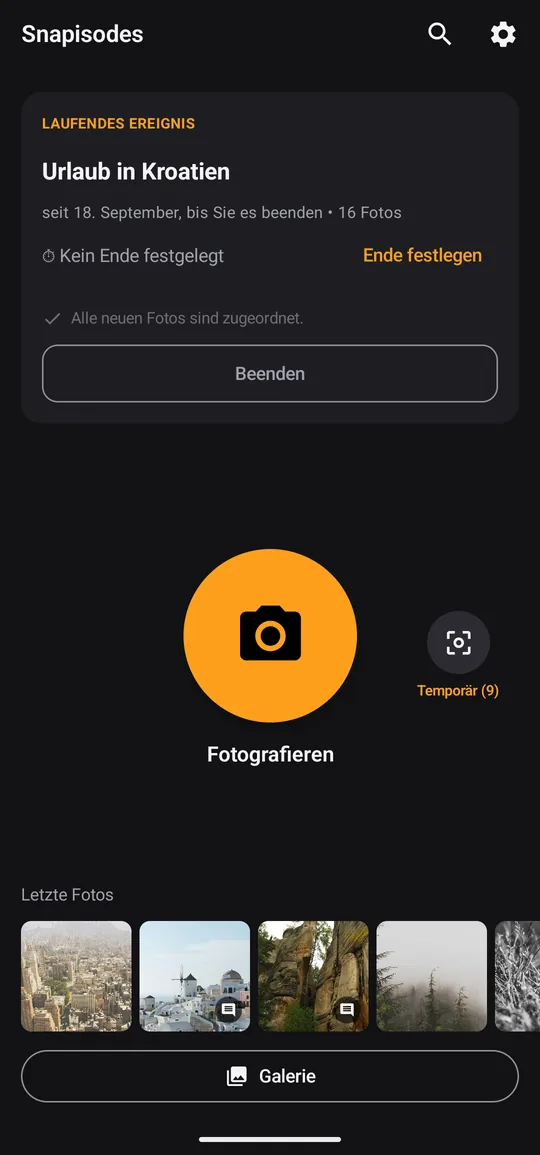Tap the orange Fotografieren camera button
The width and height of the screenshot is (540, 1155).
[x=270, y=636]
